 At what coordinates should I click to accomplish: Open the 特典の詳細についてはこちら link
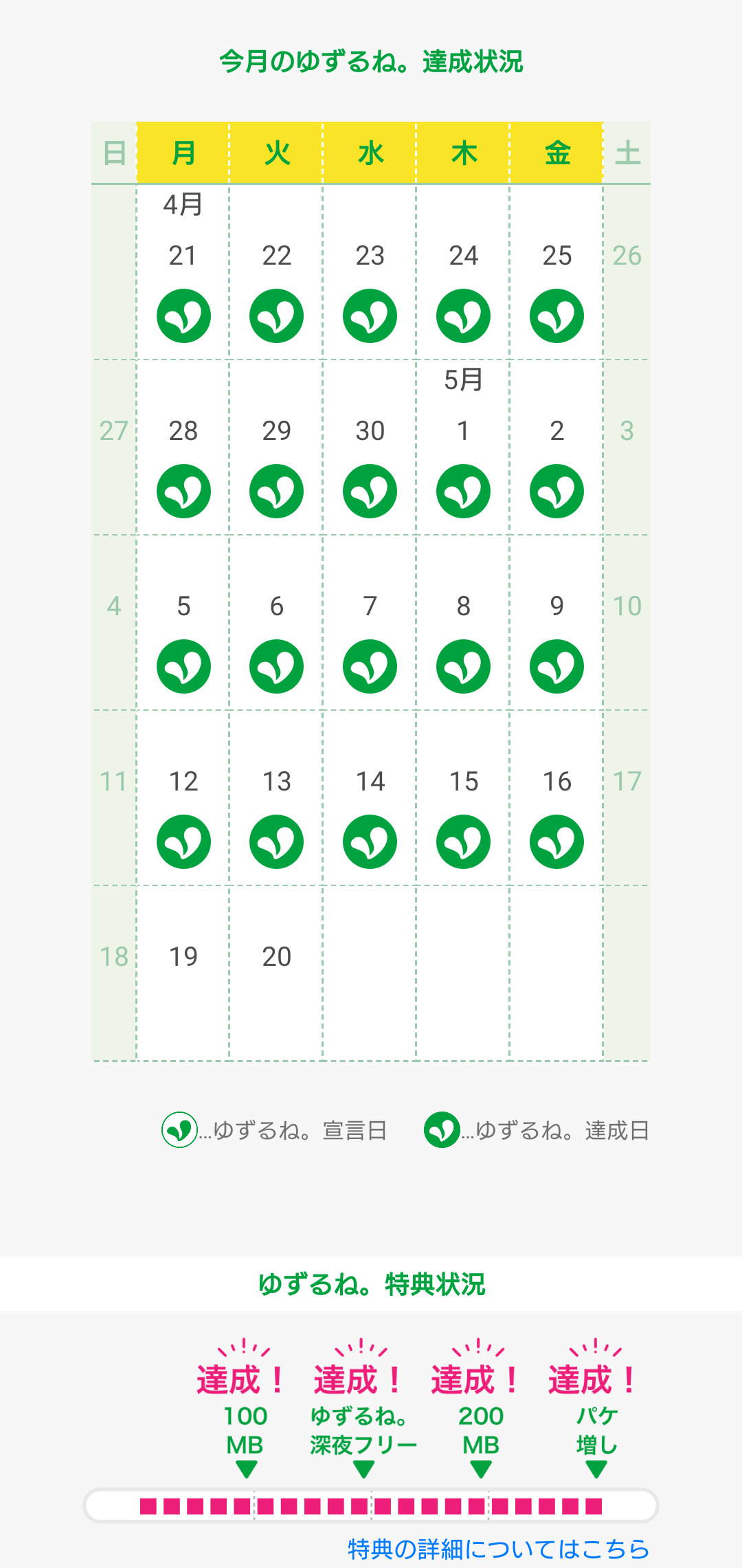tap(498, 1549)
